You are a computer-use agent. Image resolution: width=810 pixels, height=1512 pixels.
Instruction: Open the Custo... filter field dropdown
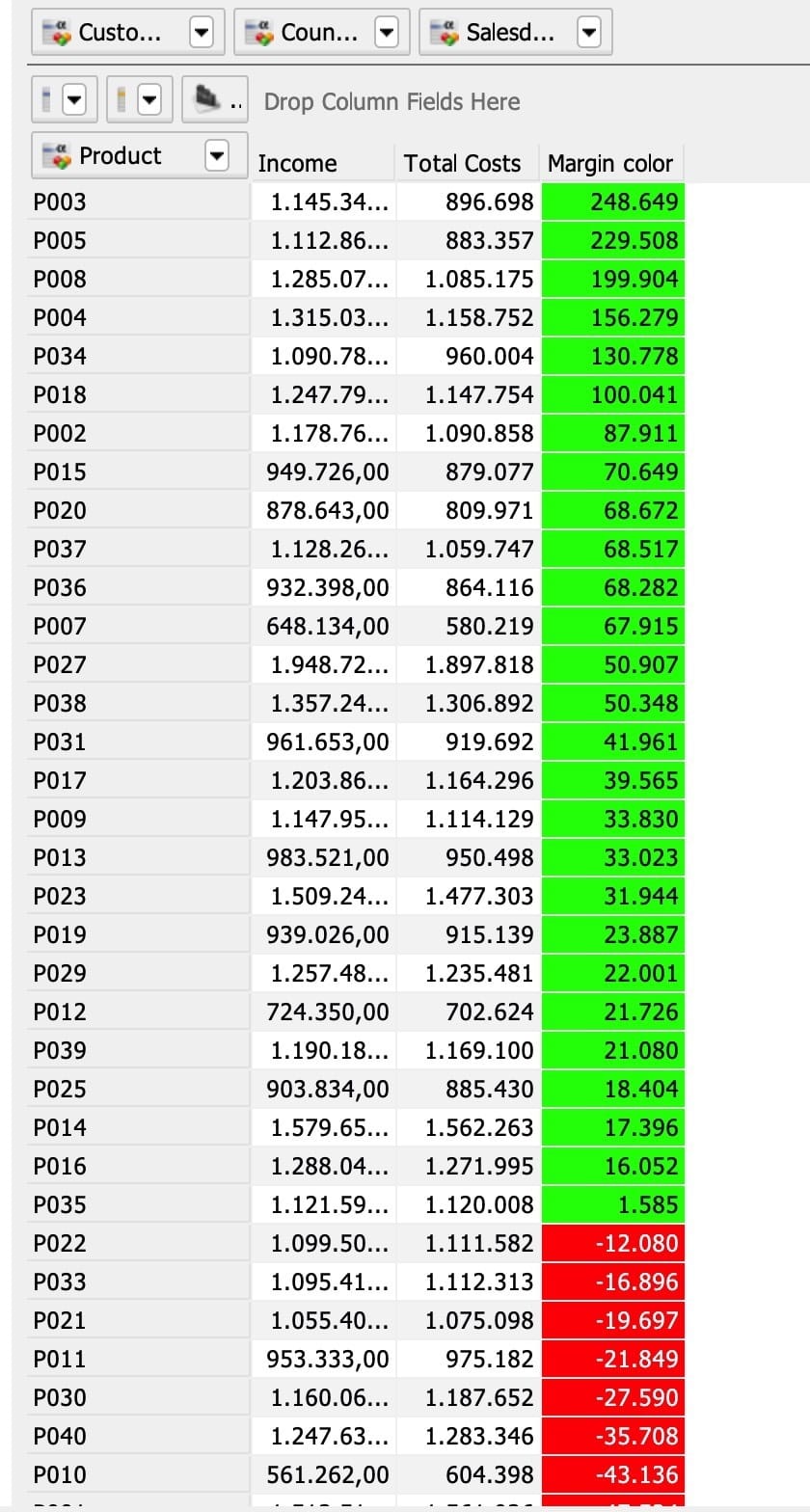point(201,34)
